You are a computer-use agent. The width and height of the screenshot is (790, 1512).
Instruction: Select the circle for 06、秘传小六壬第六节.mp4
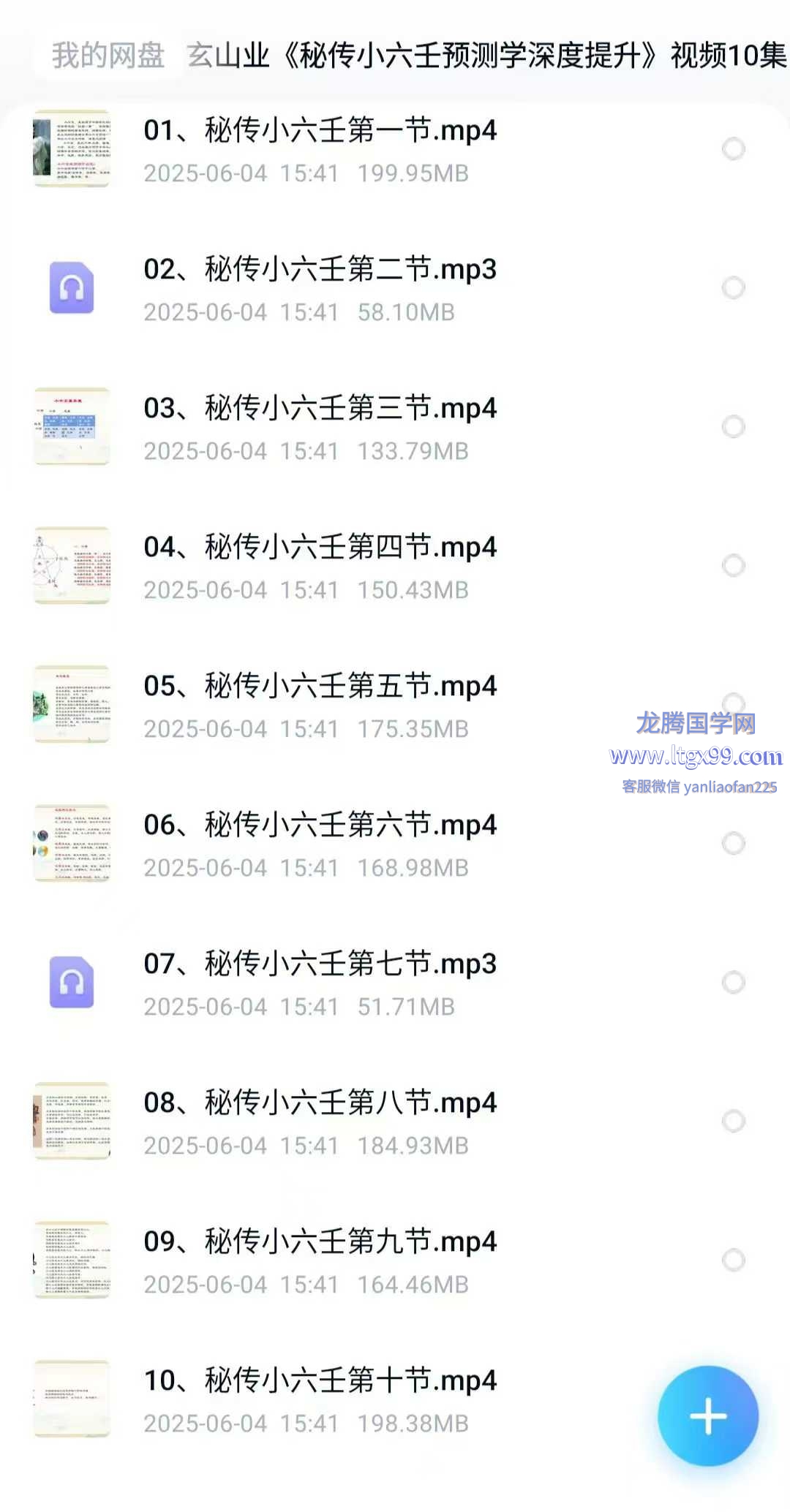coord(733,843)
